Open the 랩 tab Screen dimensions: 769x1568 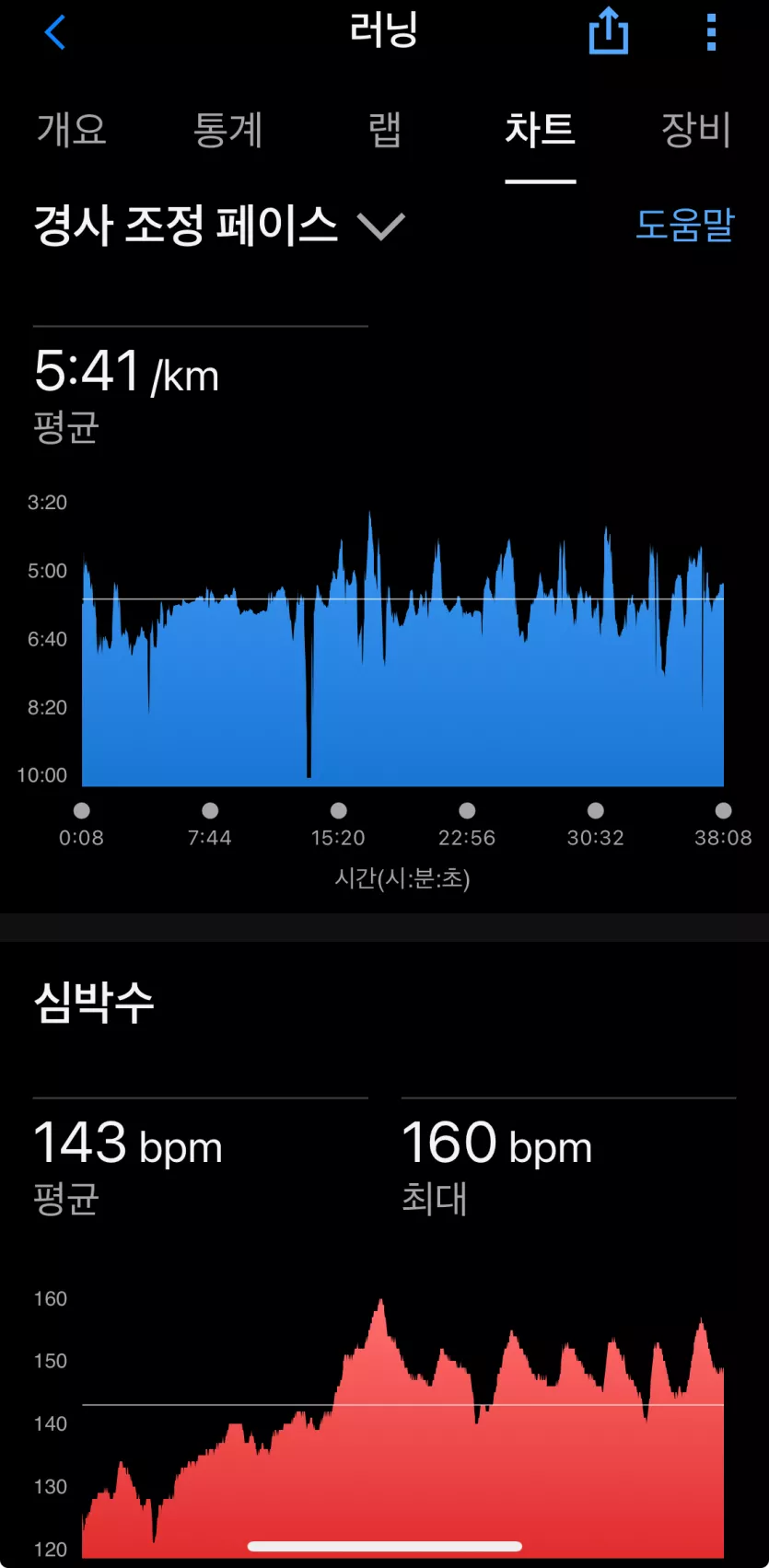click(385, 129)
